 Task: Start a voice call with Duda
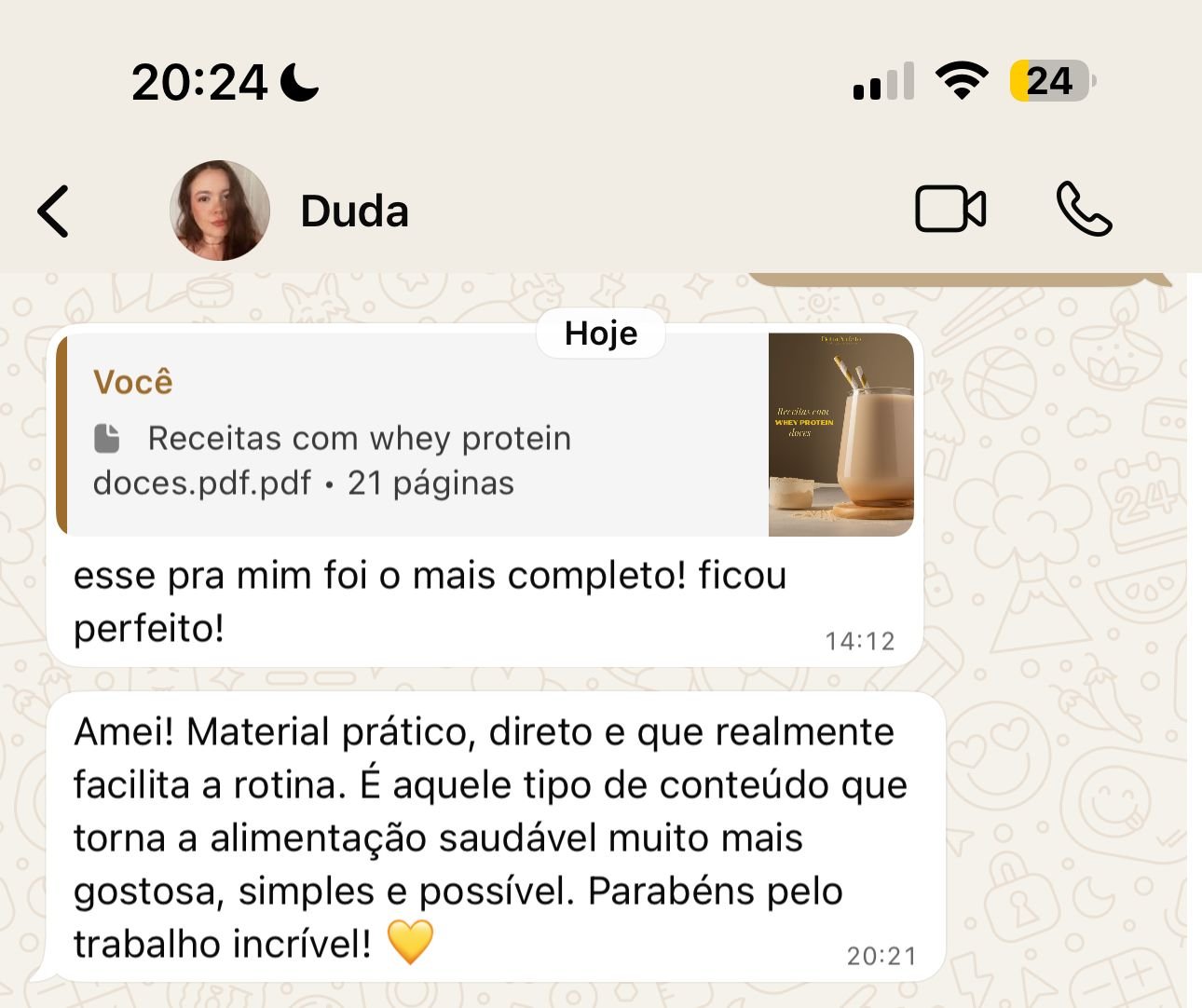pos(1084,210)
